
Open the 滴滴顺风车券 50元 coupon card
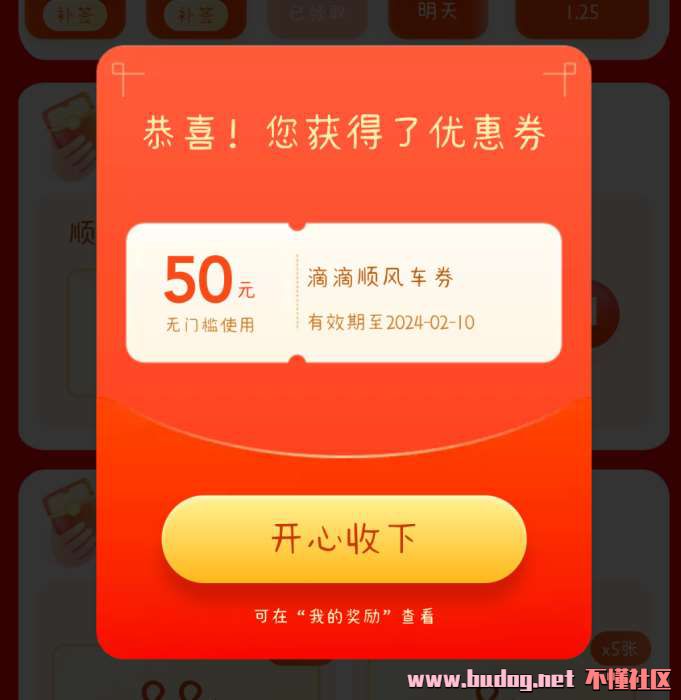(x=344, y=293)
